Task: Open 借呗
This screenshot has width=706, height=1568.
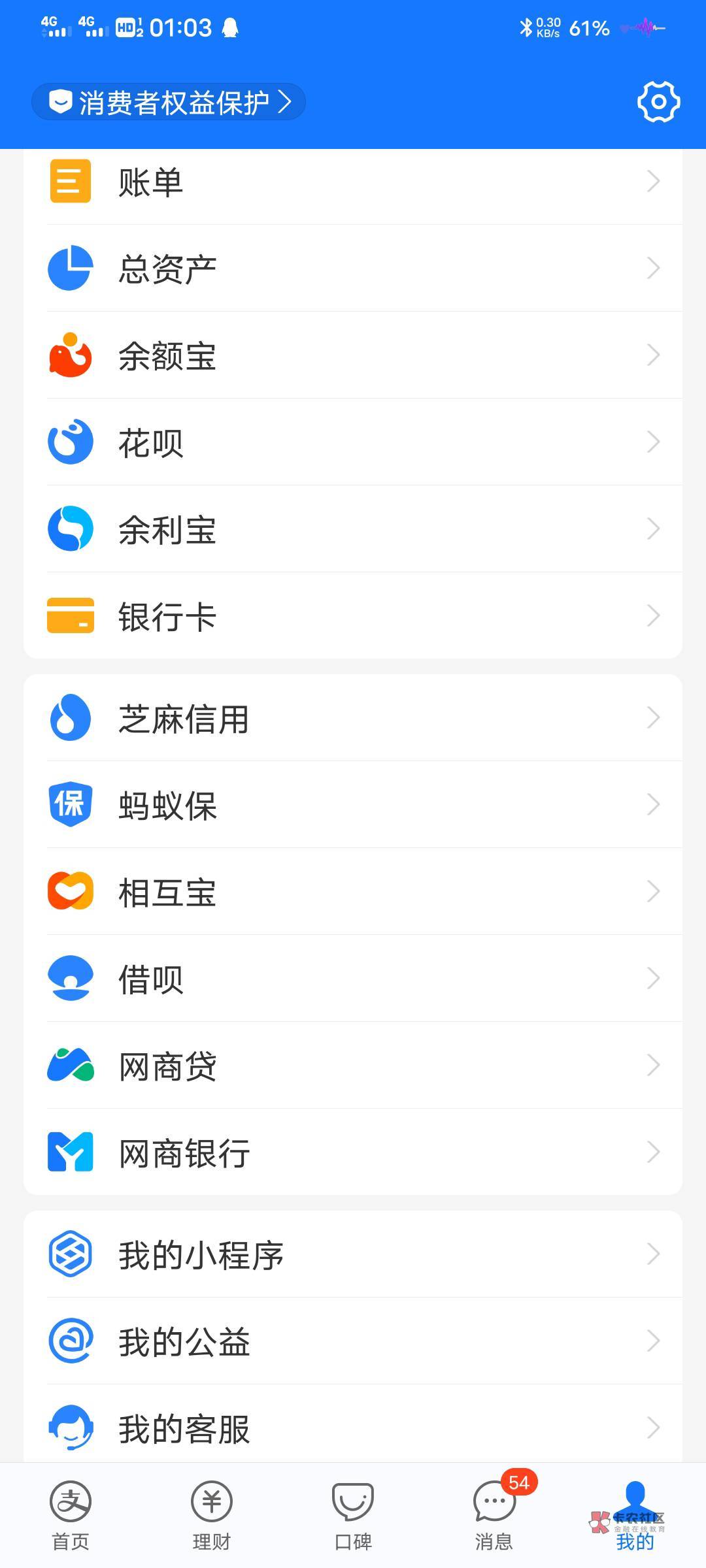Action: coord(353,978)
